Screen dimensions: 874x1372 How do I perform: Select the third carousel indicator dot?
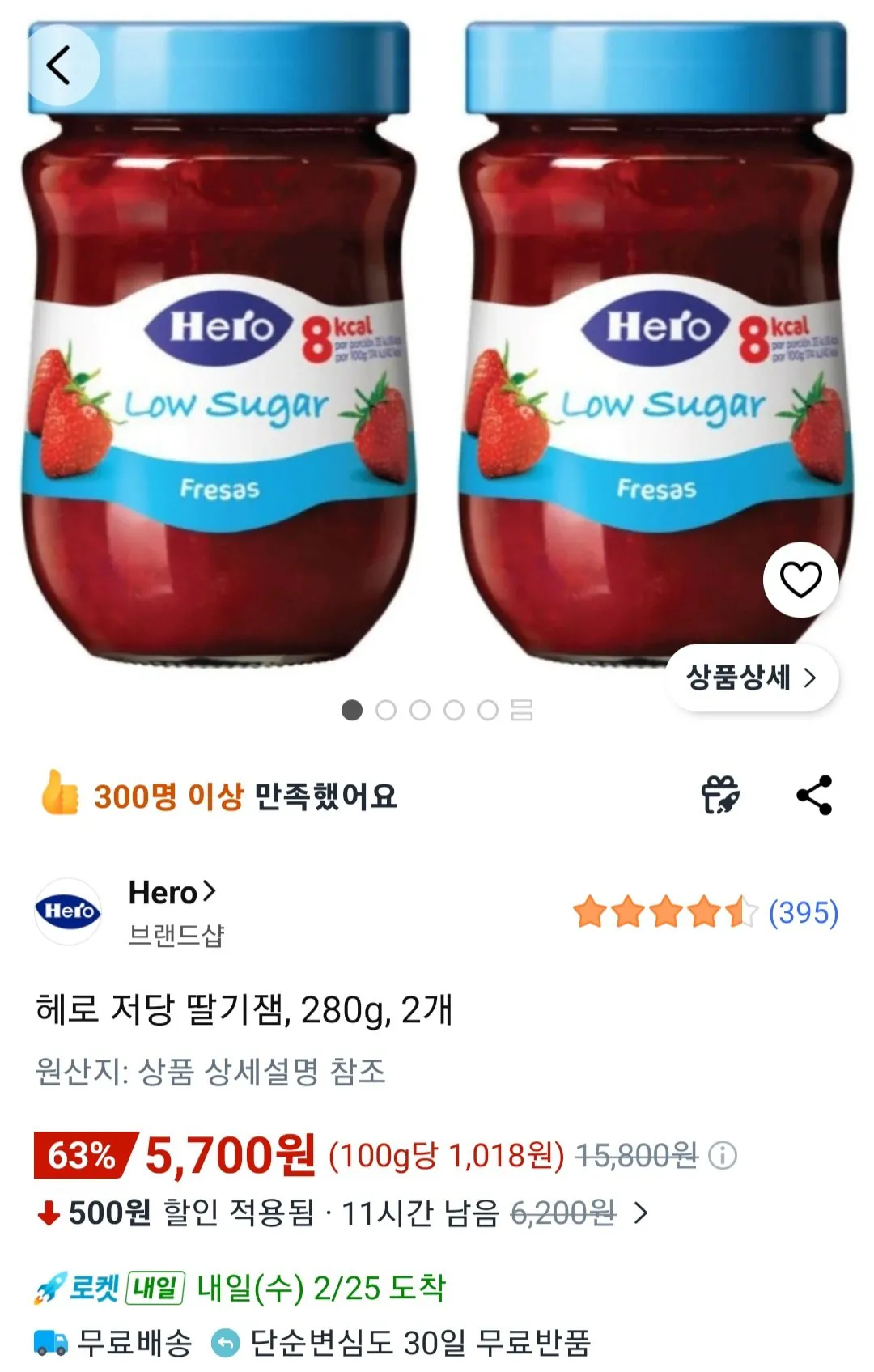coord(419,711)
